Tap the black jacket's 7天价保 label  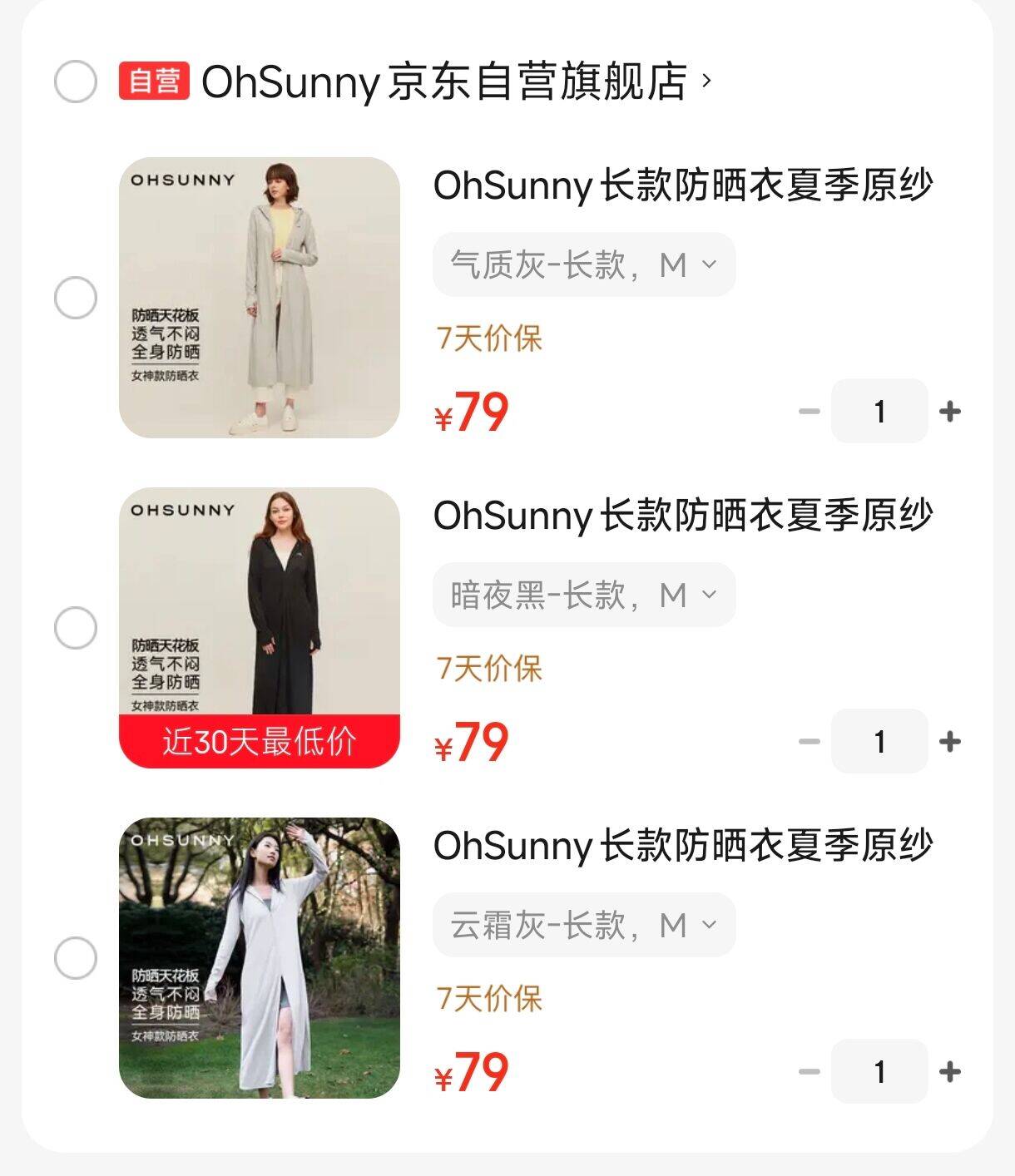point(485,669)
